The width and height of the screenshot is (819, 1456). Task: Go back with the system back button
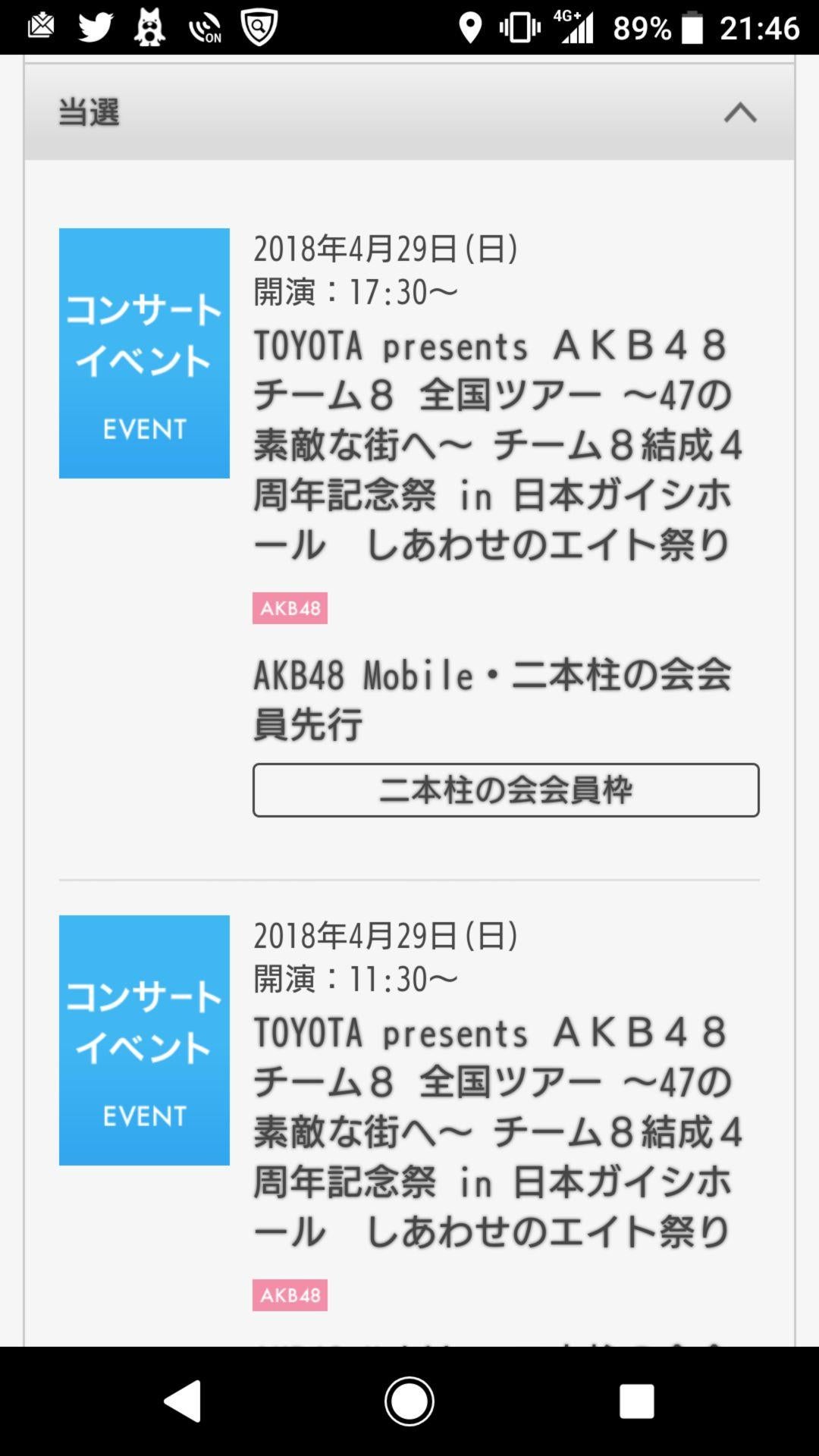pyautogui.click(x=183, y=1401)
